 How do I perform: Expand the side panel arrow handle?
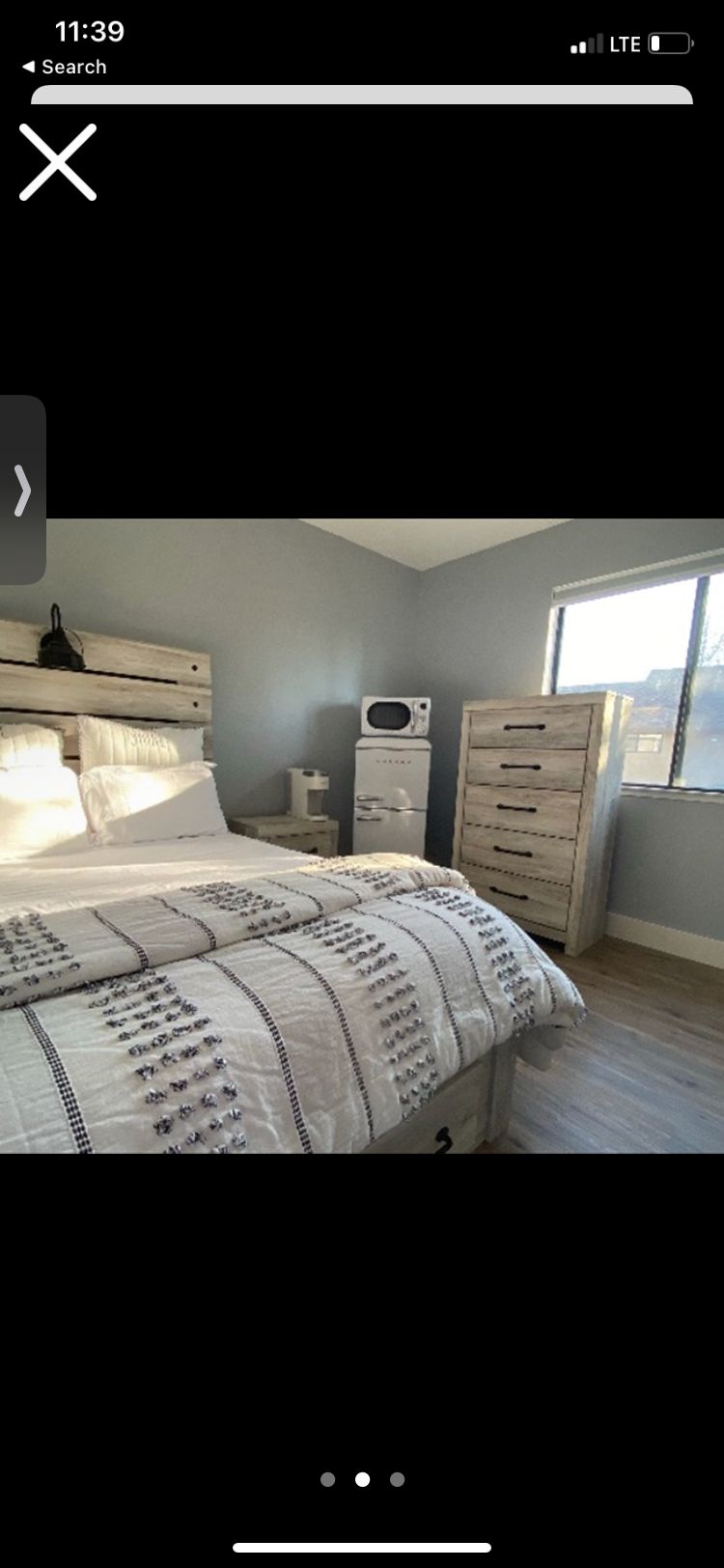point(22,490)
